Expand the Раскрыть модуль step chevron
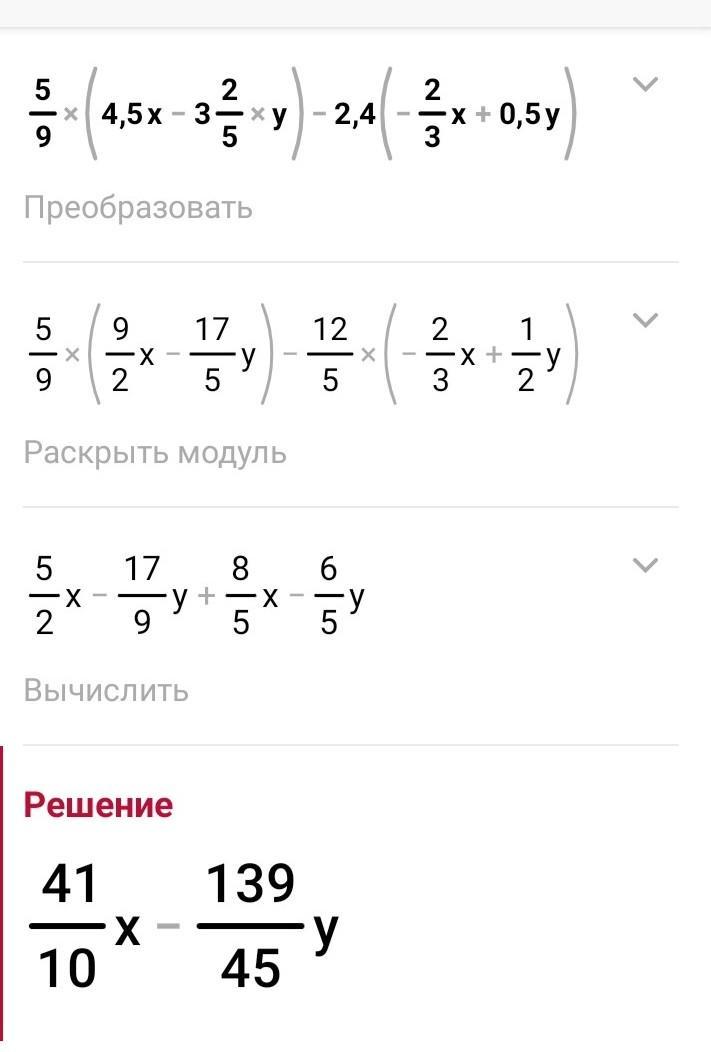 pyautogui.click(x=647, y=321)
